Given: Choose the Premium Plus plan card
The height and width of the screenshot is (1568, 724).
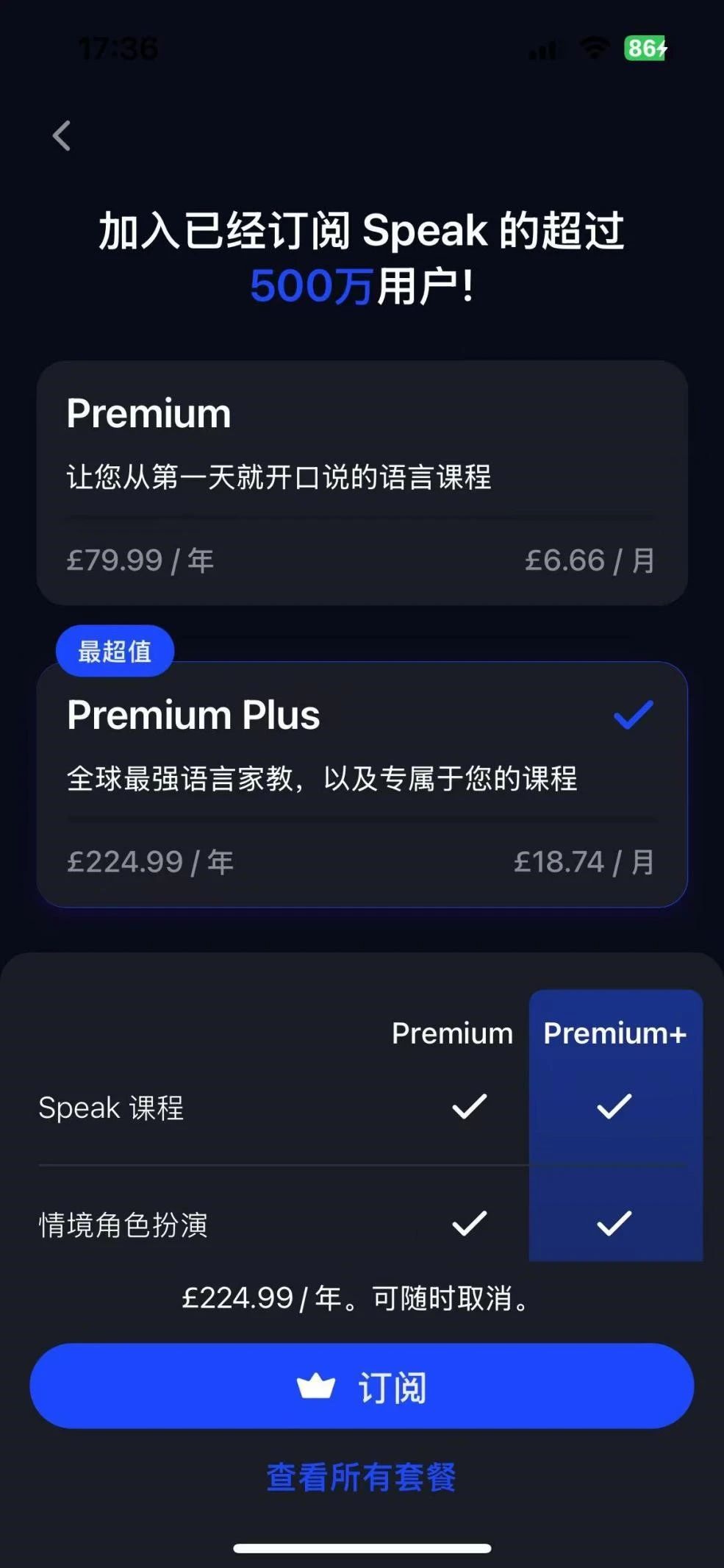Looking at the screenshot, I should (x=362, y=784).
